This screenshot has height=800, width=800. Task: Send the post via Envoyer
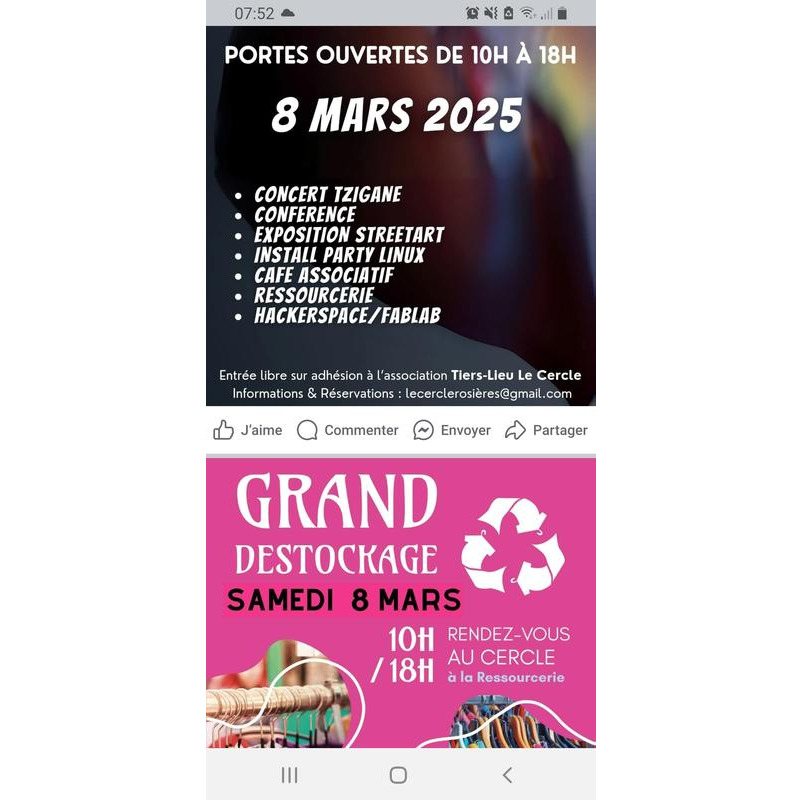452,430
